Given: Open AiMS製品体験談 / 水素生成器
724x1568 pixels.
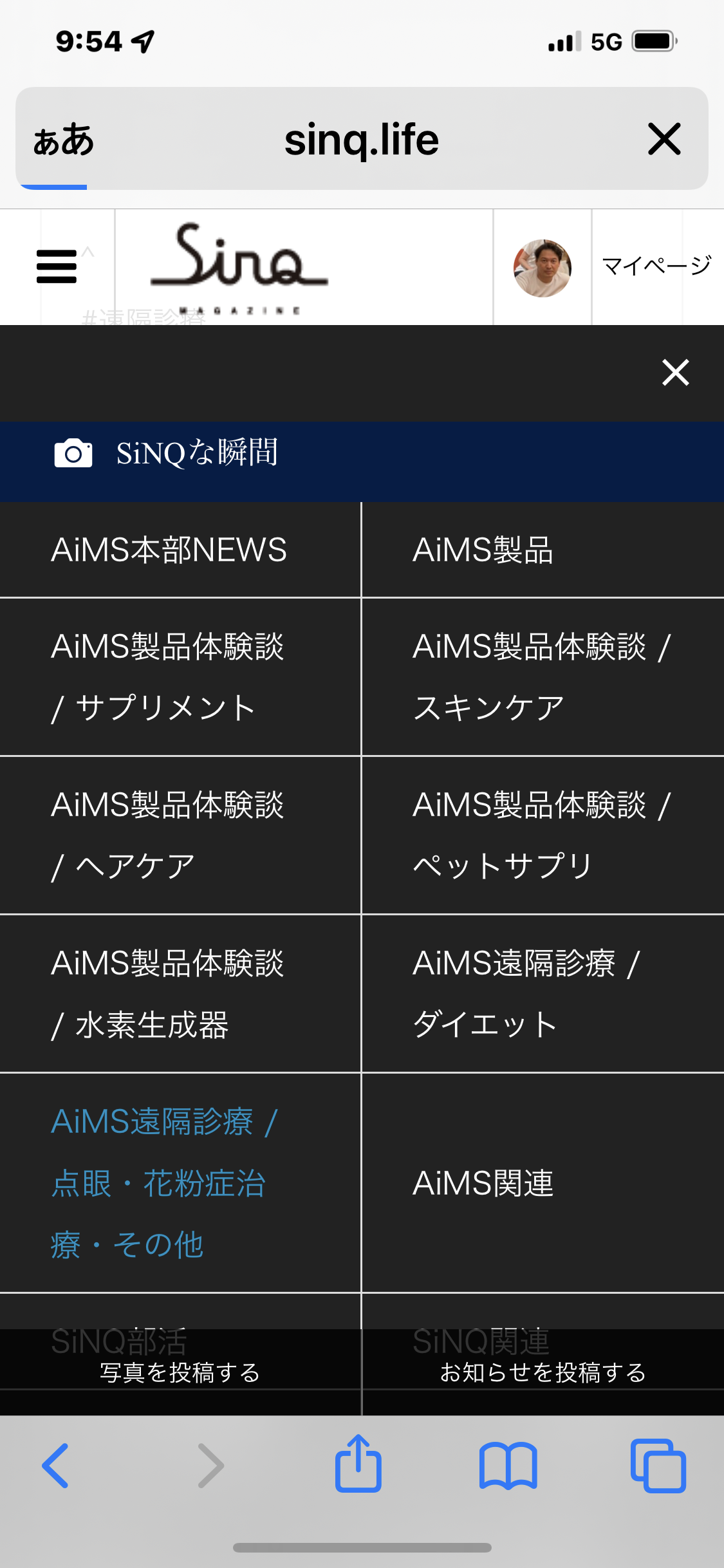Looking at the screenshot, I should coord(180,993).
